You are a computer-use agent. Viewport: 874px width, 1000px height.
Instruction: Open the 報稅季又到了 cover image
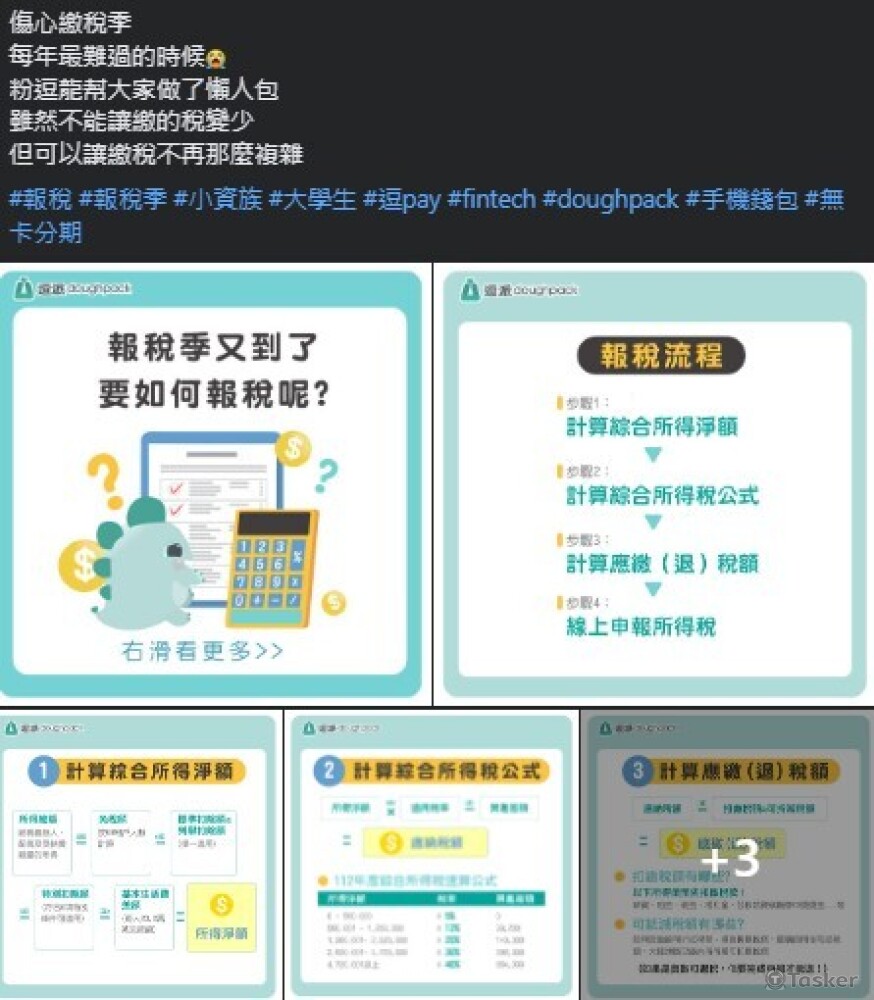214,485
